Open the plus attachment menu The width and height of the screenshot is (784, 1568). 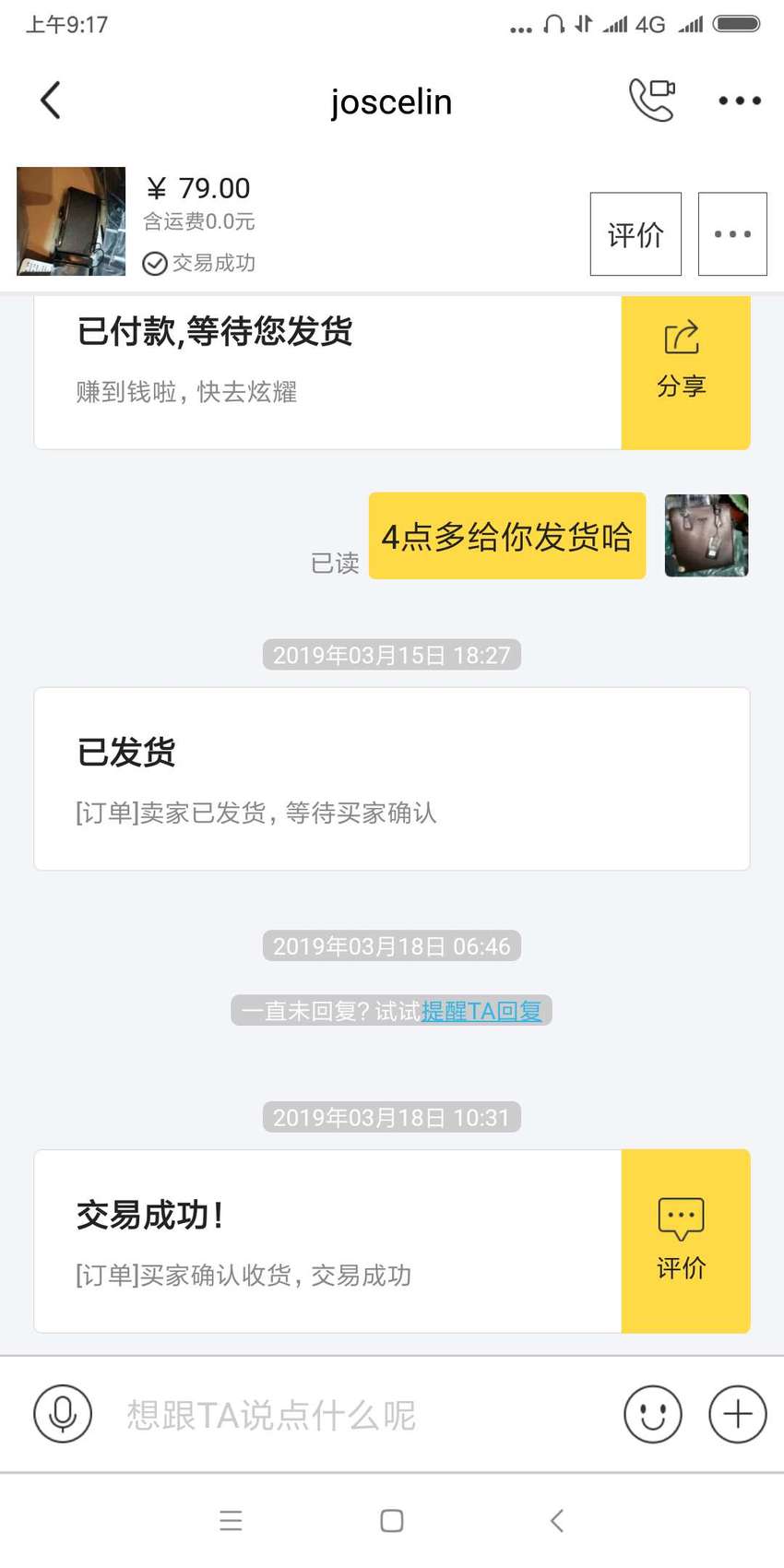(x=738, y=1414)
